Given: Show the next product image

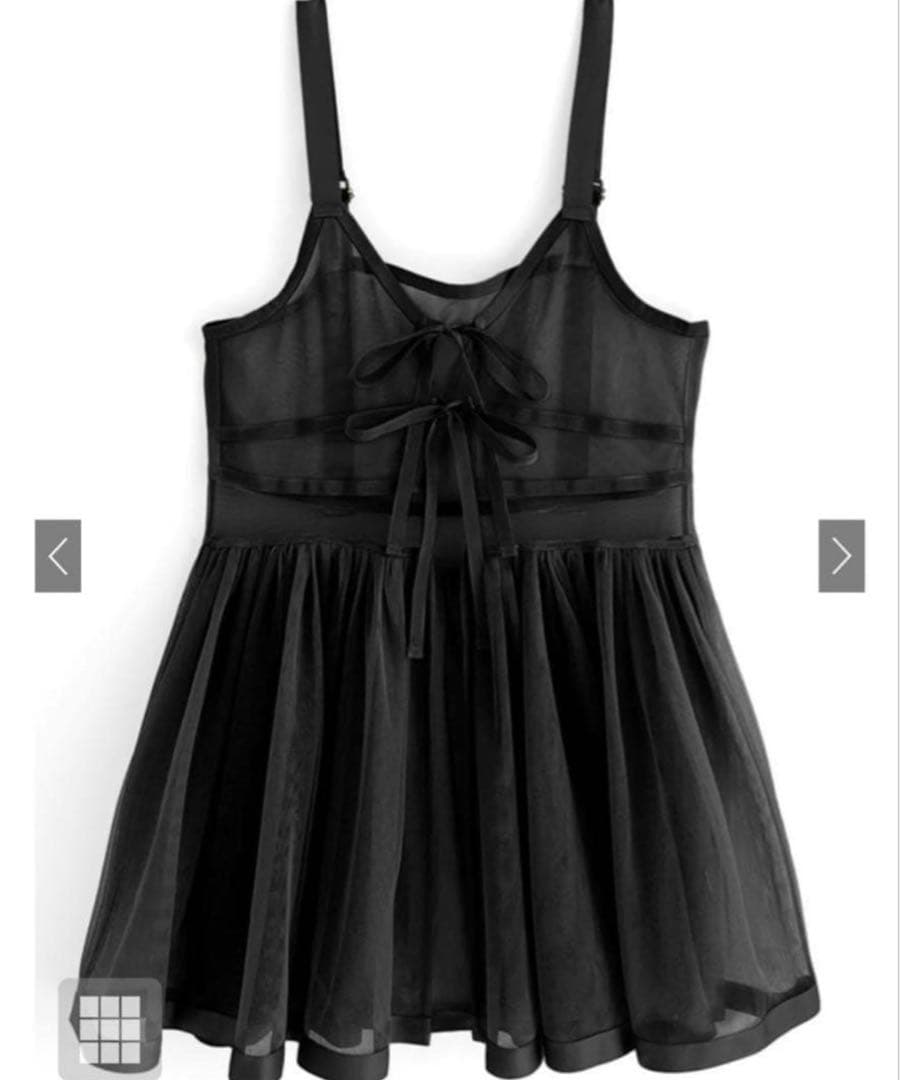Looking at the screenshot, I should click(841, 556).
